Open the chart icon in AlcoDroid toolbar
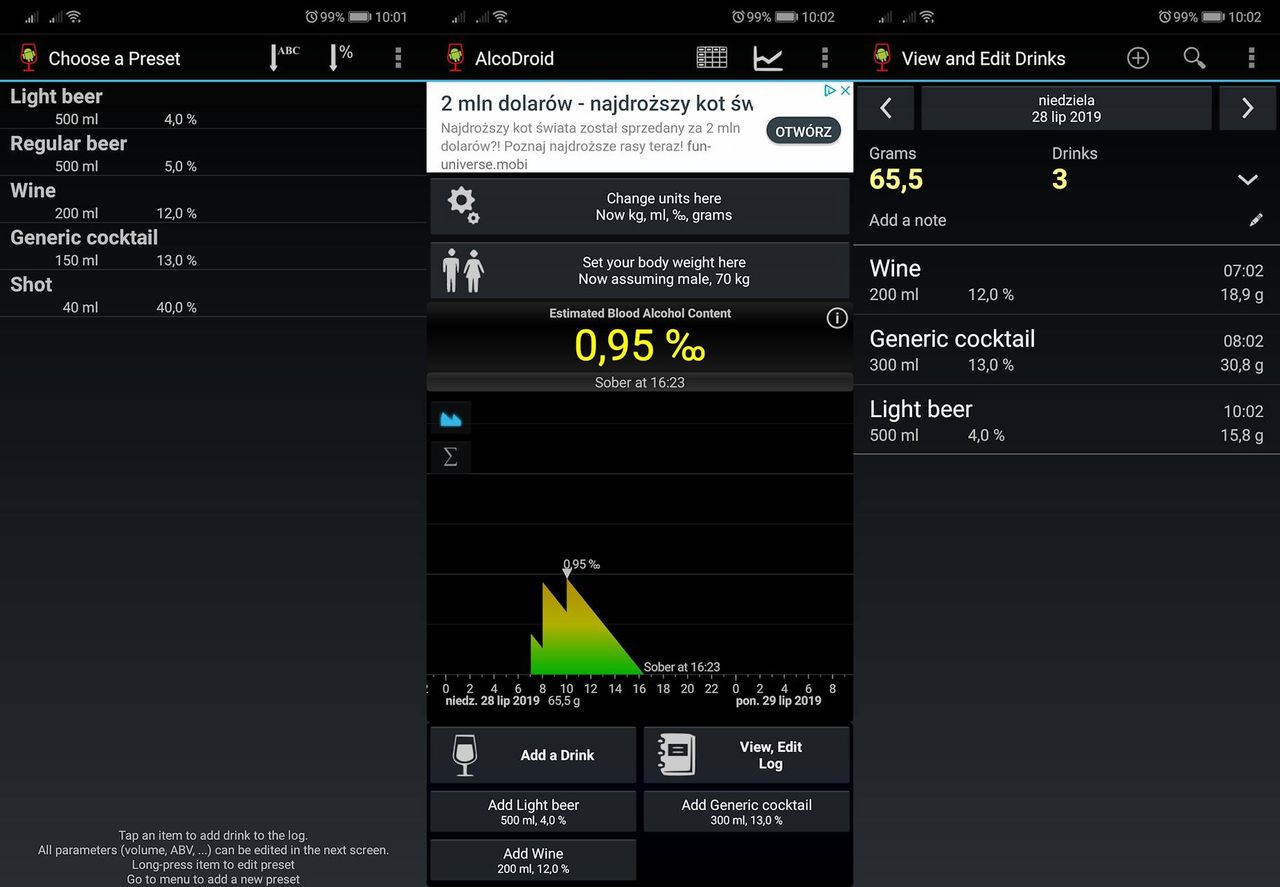The width and height of the screenshot is (1280, 887). coord(768,58)
